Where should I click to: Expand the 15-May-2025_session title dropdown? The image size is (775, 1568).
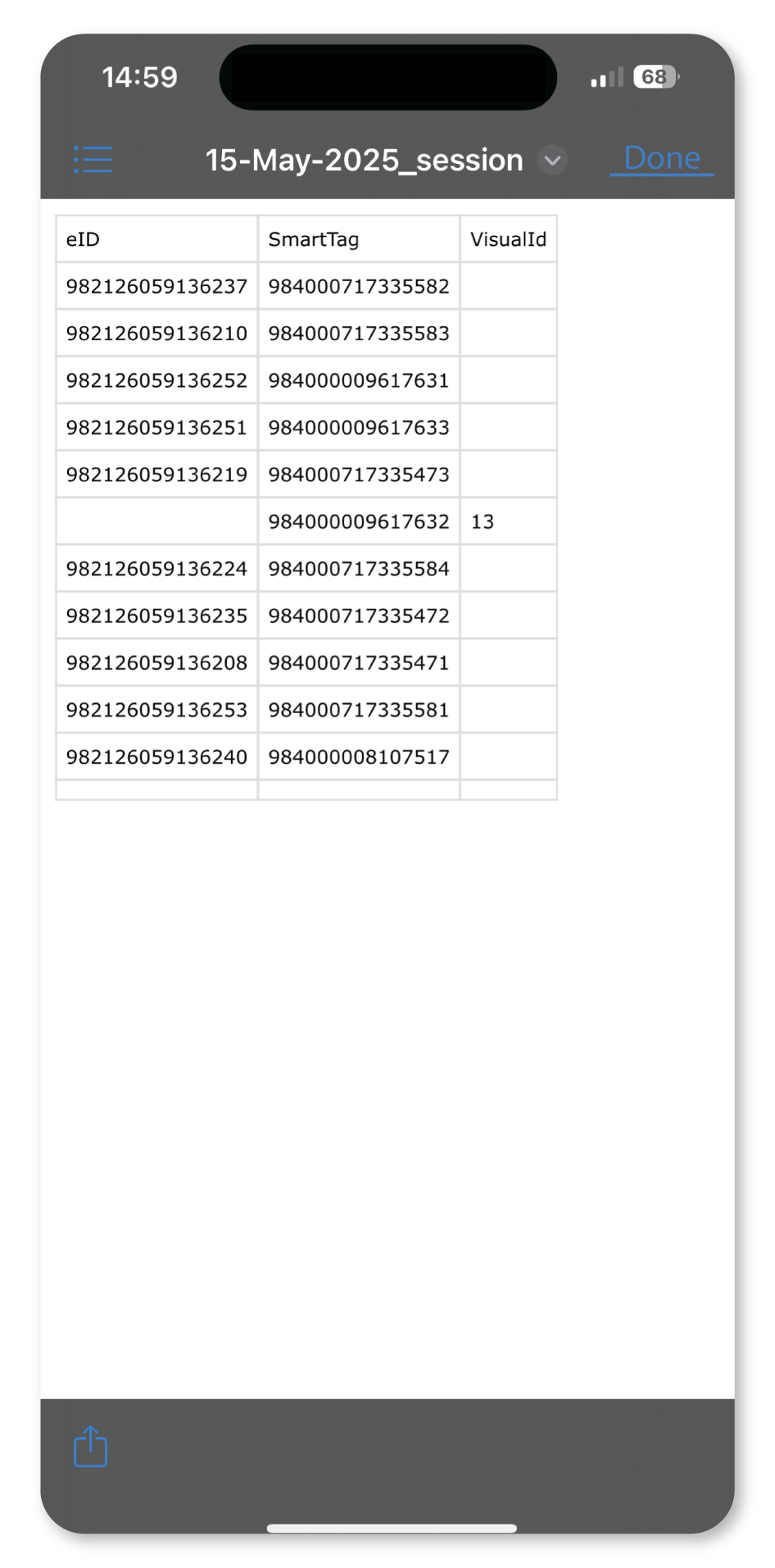[x=553, y=160]
